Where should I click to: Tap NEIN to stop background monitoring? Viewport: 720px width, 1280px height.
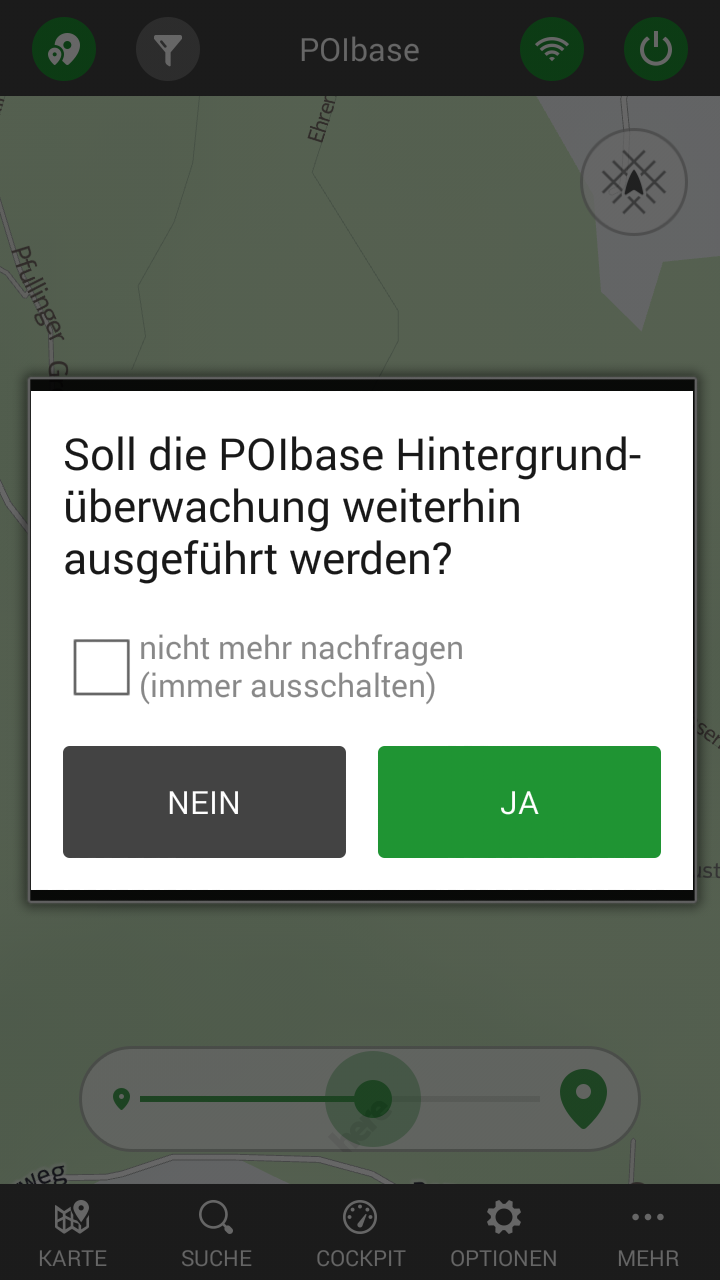pos(204,802)
